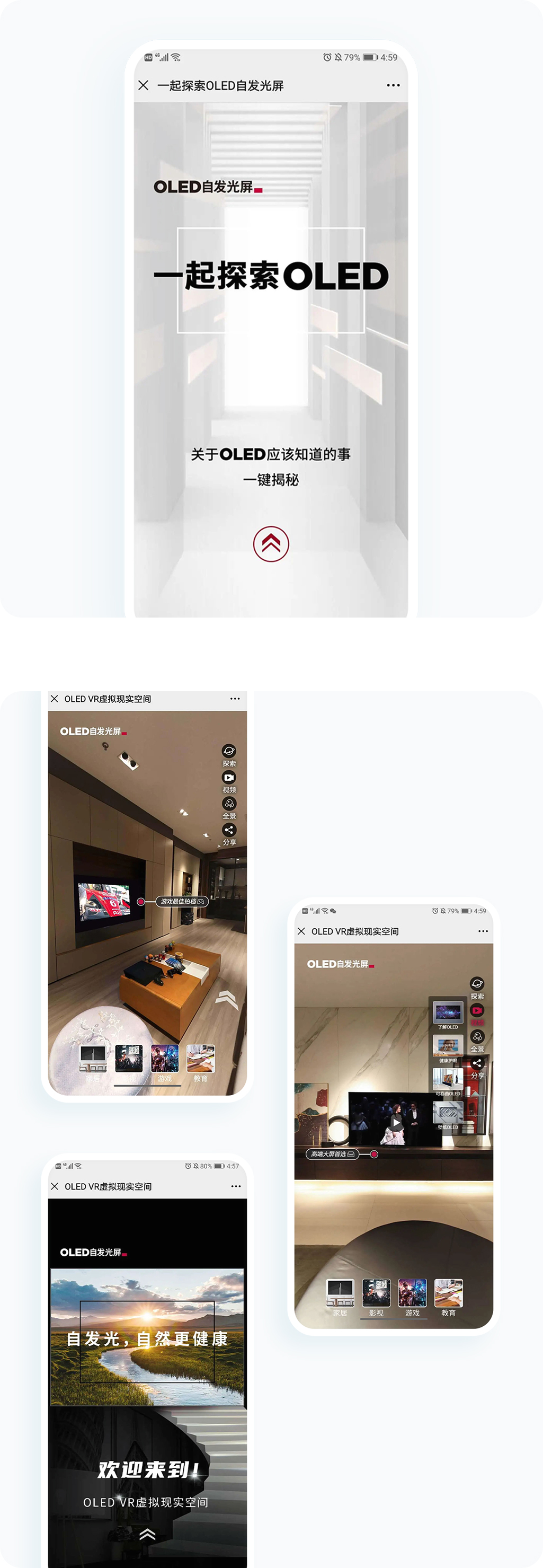543x1568 pixels.
Task: Click the progress indicator line below the category tabs
Action: (x=147, y=1085)
